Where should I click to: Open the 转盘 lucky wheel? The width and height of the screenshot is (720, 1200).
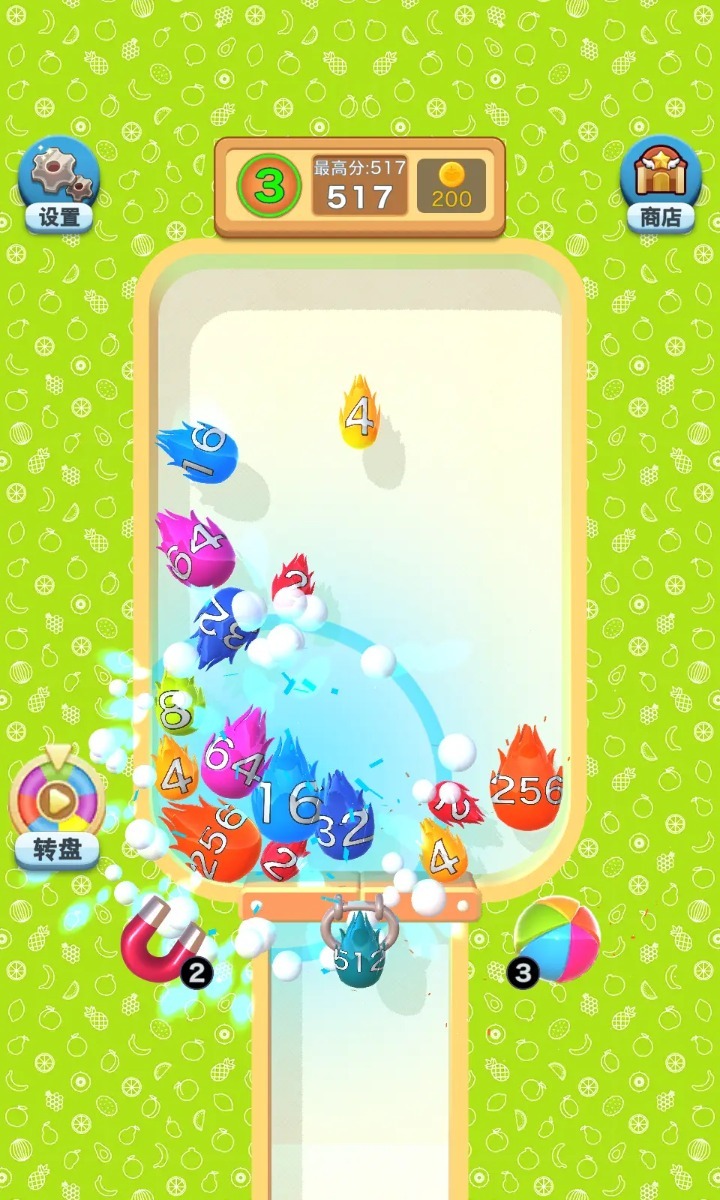point(58,806)
